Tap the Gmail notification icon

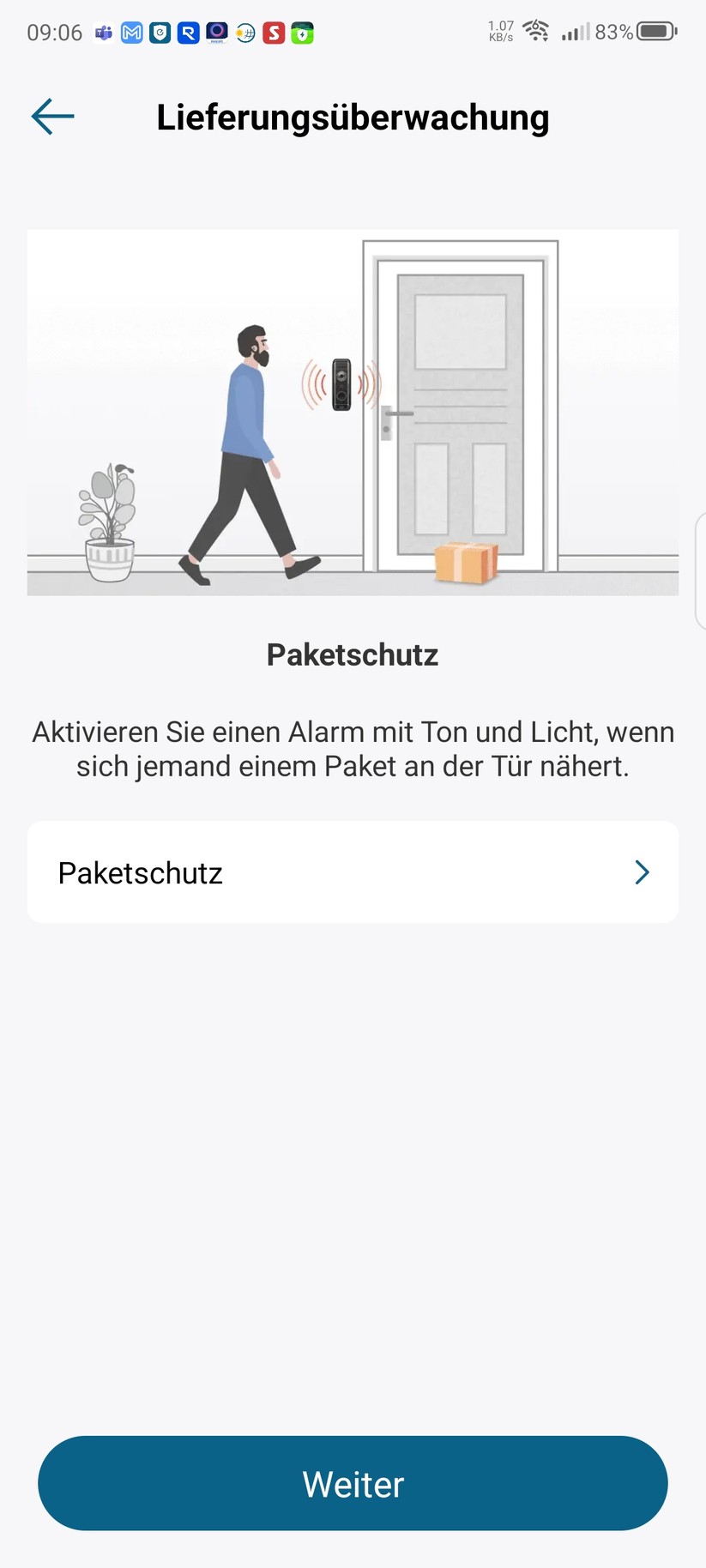tap(131, 33)
